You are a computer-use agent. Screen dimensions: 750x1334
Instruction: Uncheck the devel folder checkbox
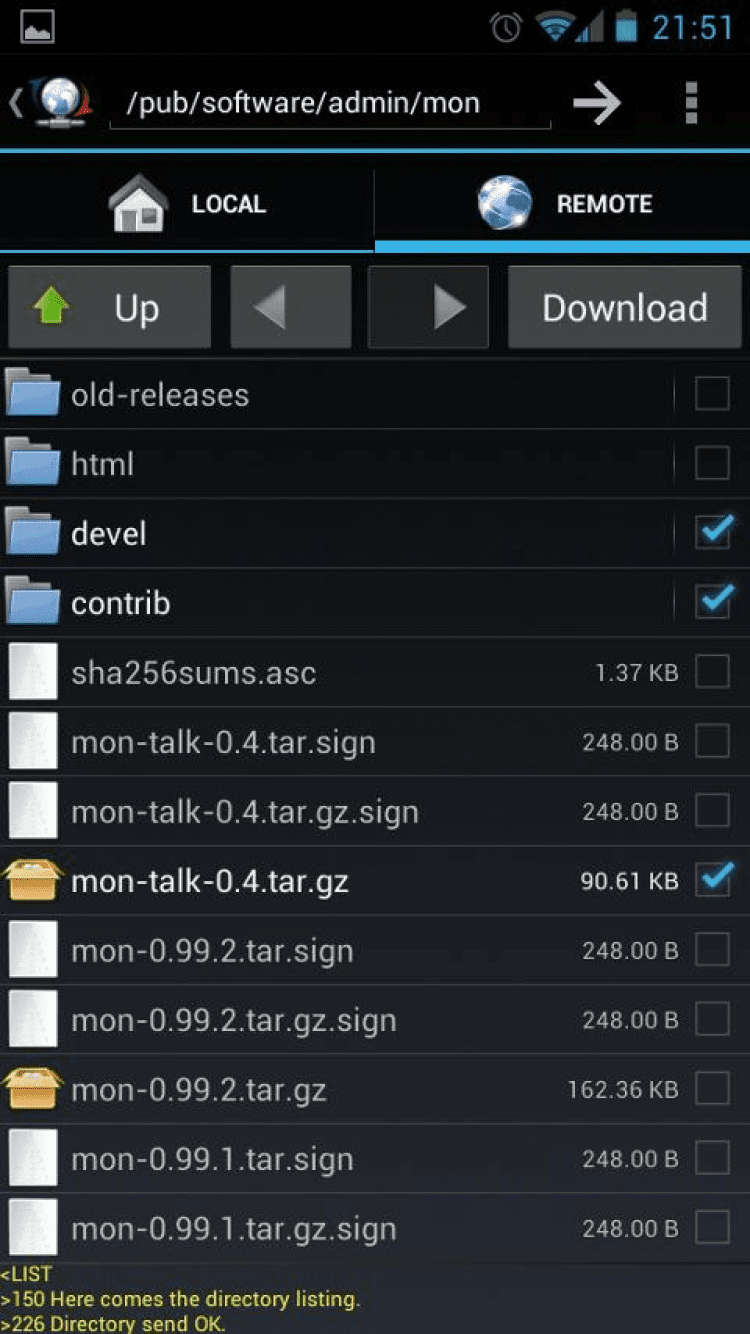[713, 532]
